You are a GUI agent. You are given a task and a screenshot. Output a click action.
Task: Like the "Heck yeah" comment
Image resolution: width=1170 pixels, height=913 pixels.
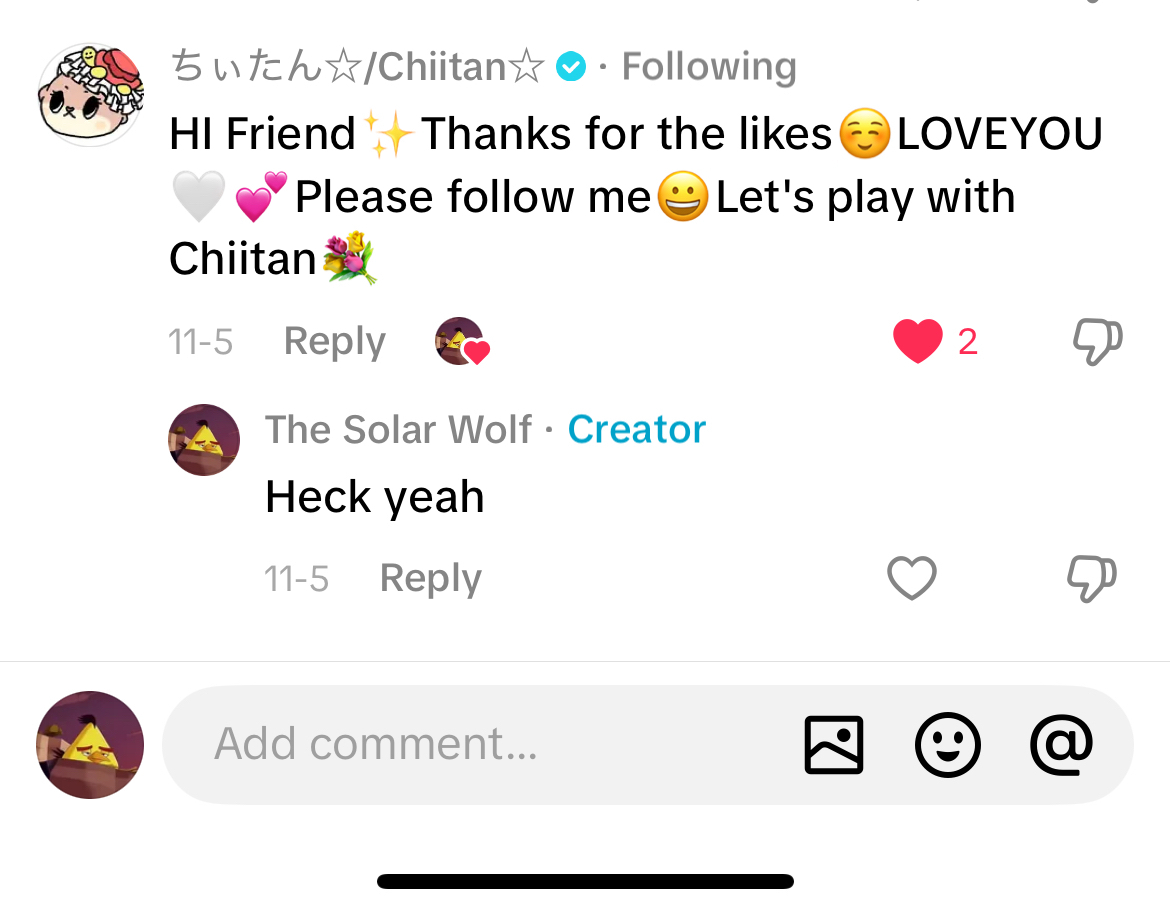pyautogui.click(x=912, y=578)
